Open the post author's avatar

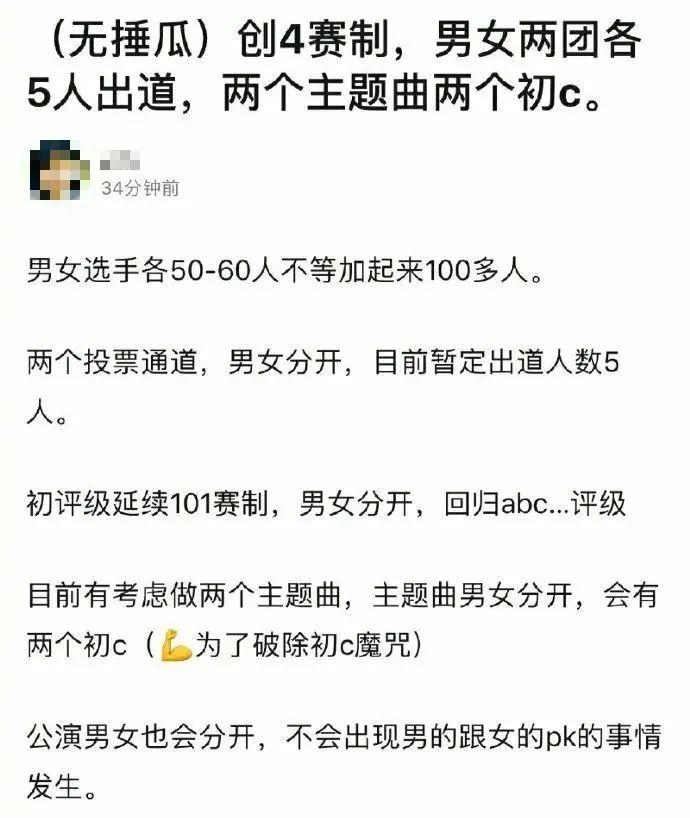[57, 171]
